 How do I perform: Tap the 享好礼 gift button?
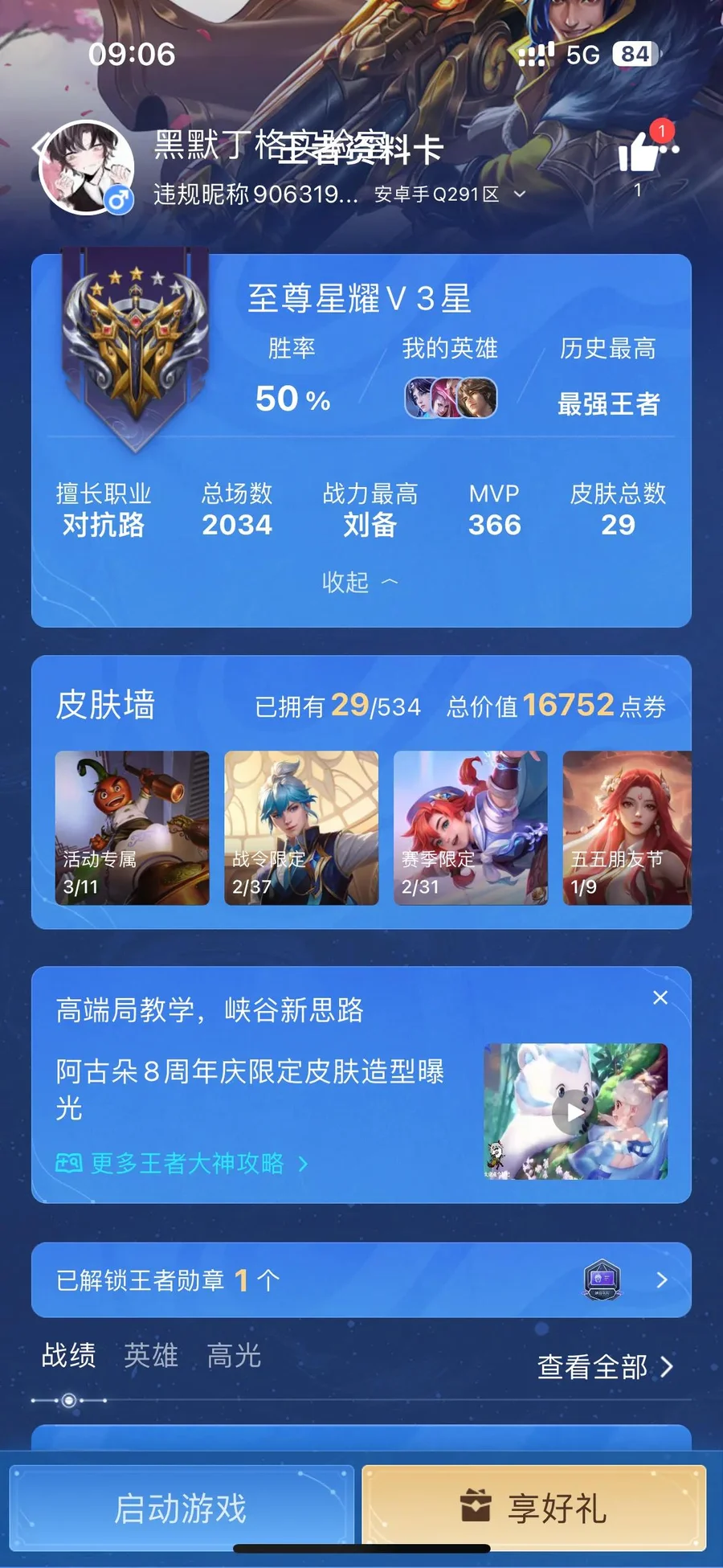[533, 1509]
